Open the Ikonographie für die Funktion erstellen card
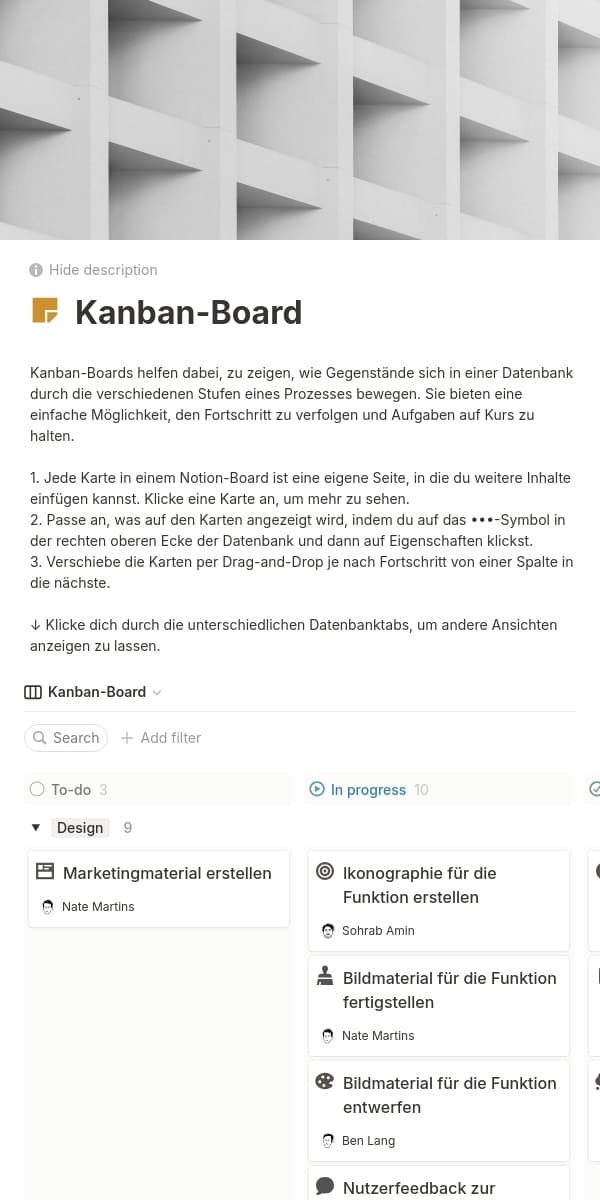600x1200 pixels. click(x=419, y=885)
